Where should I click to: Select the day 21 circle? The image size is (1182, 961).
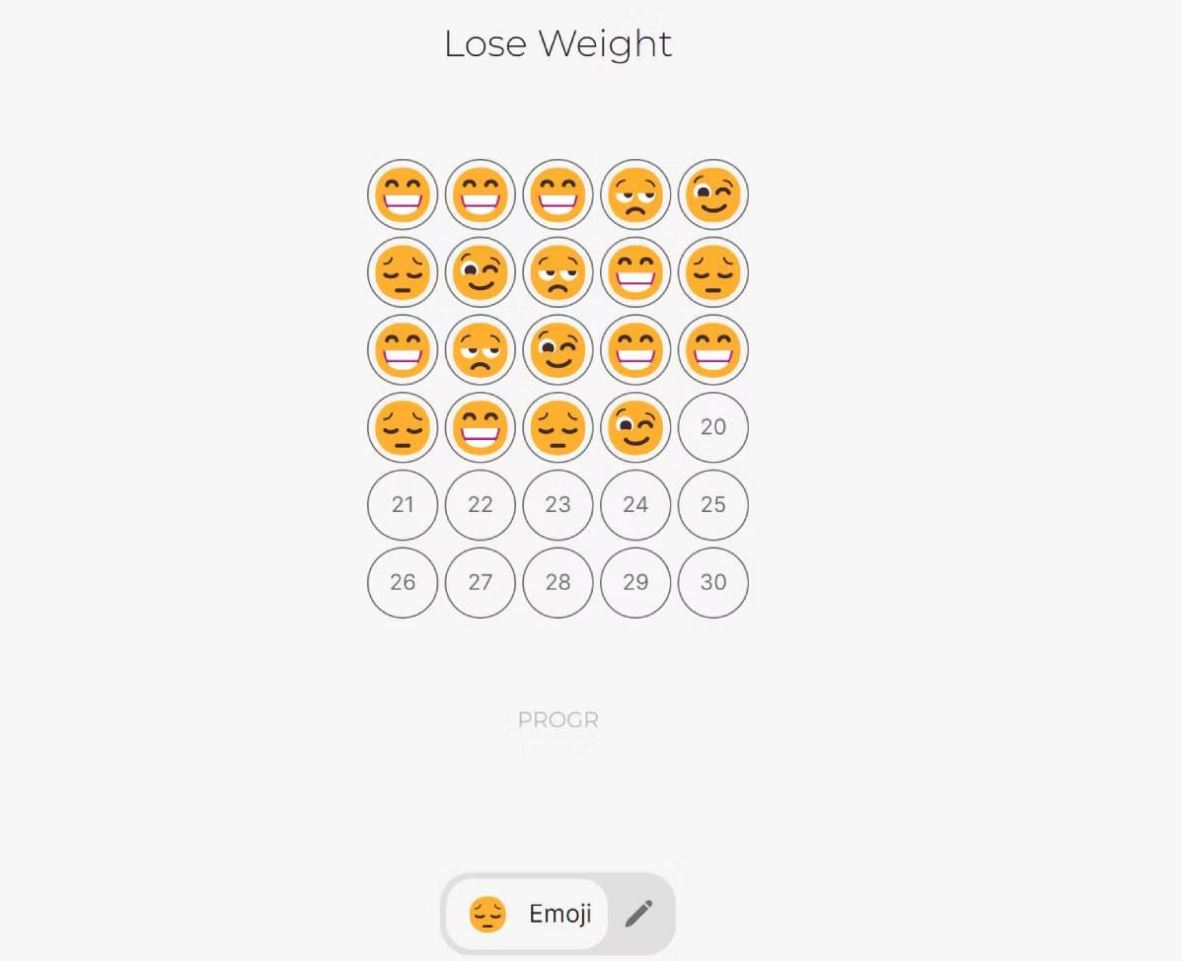[402, 505]
